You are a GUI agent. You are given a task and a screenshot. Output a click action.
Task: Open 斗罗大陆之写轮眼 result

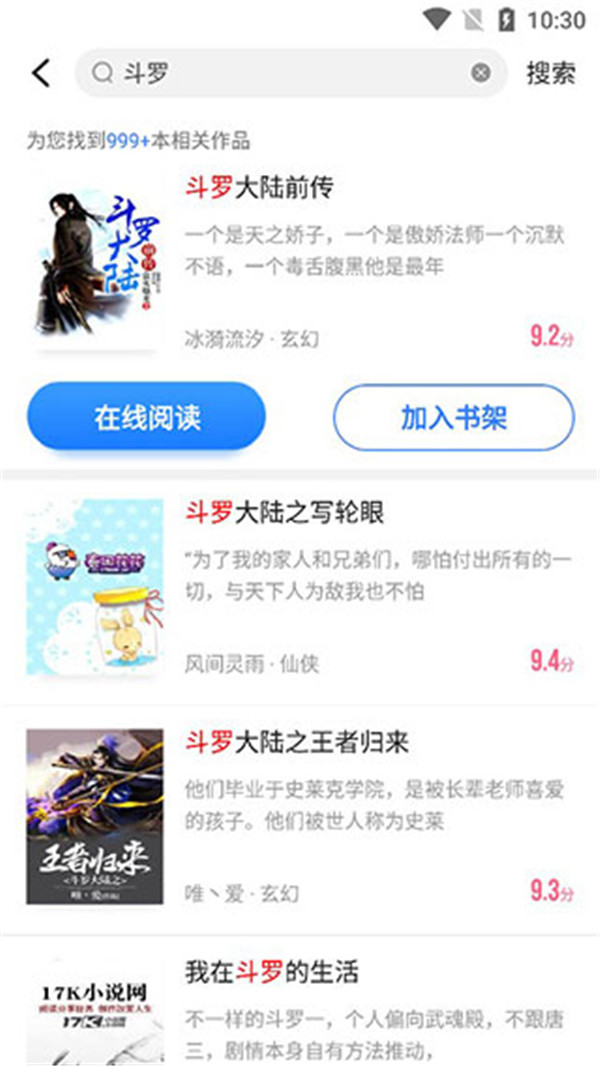tap(285, 513)
